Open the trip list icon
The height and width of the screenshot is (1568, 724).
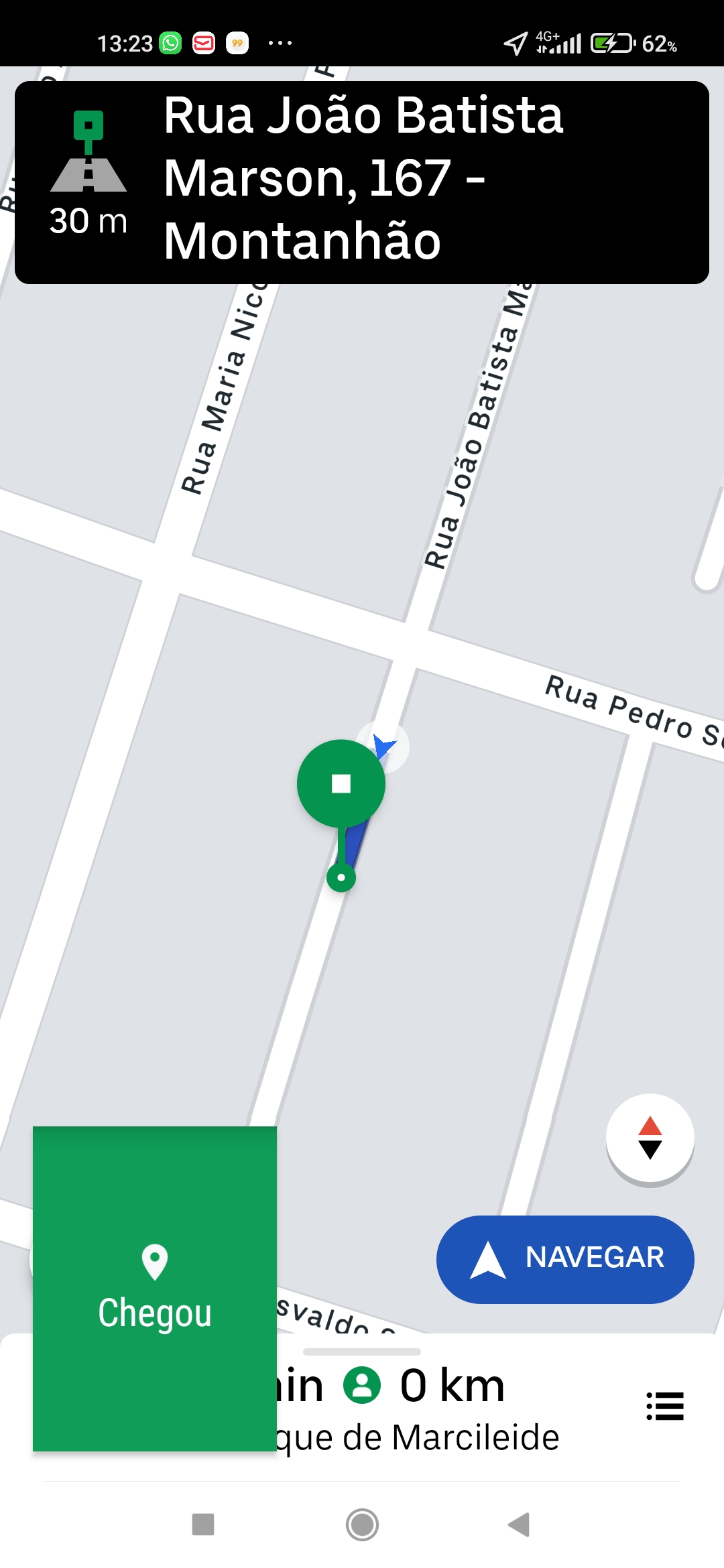coord(665,1406)
